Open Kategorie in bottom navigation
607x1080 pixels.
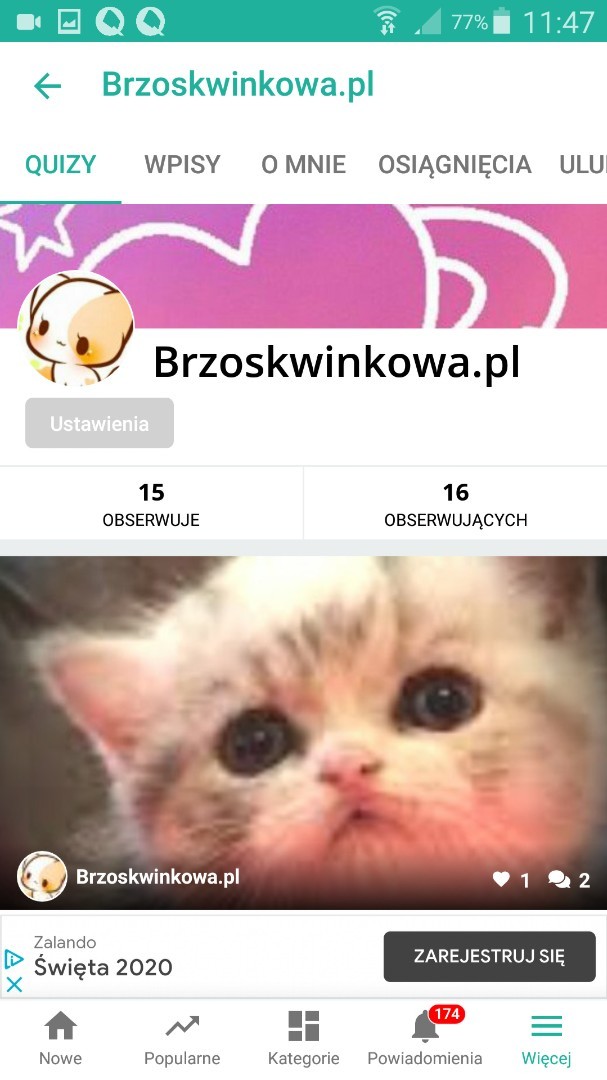point(303,1038)
